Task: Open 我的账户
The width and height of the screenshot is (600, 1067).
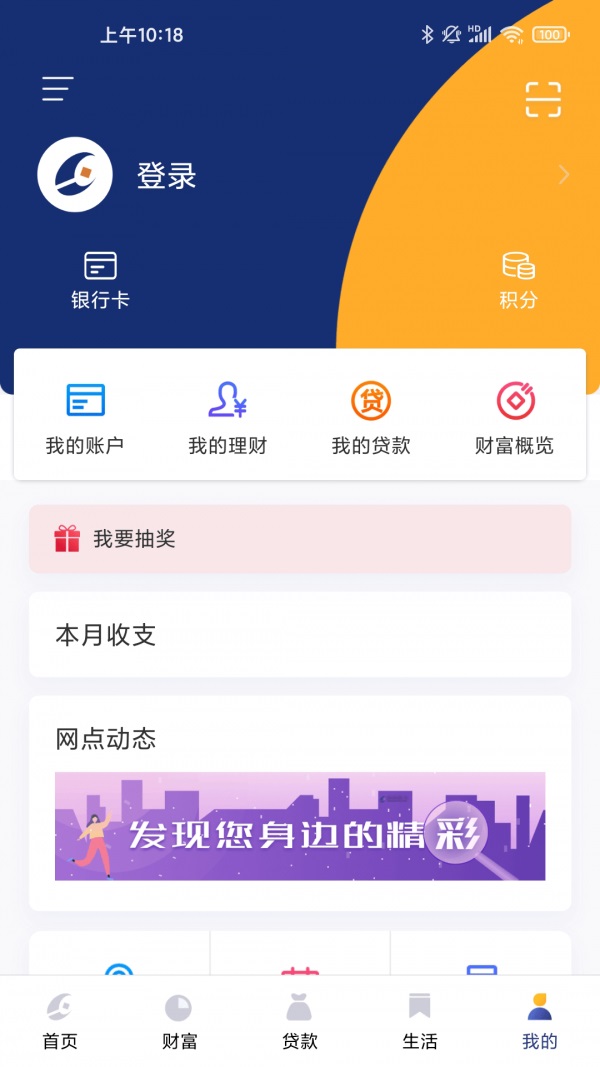Action: coord(85,417)
